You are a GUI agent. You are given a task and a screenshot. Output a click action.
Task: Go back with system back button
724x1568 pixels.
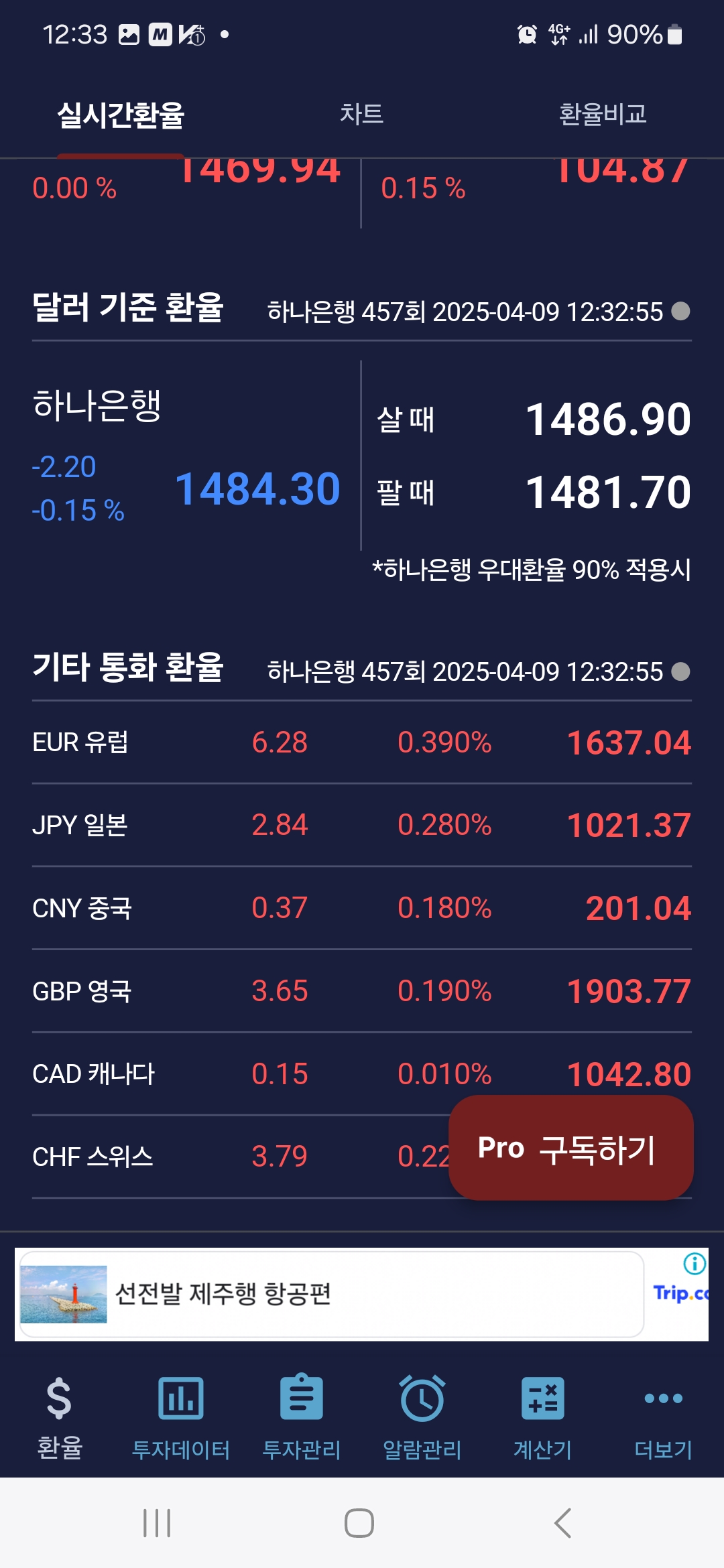[x=563, y=1523]
